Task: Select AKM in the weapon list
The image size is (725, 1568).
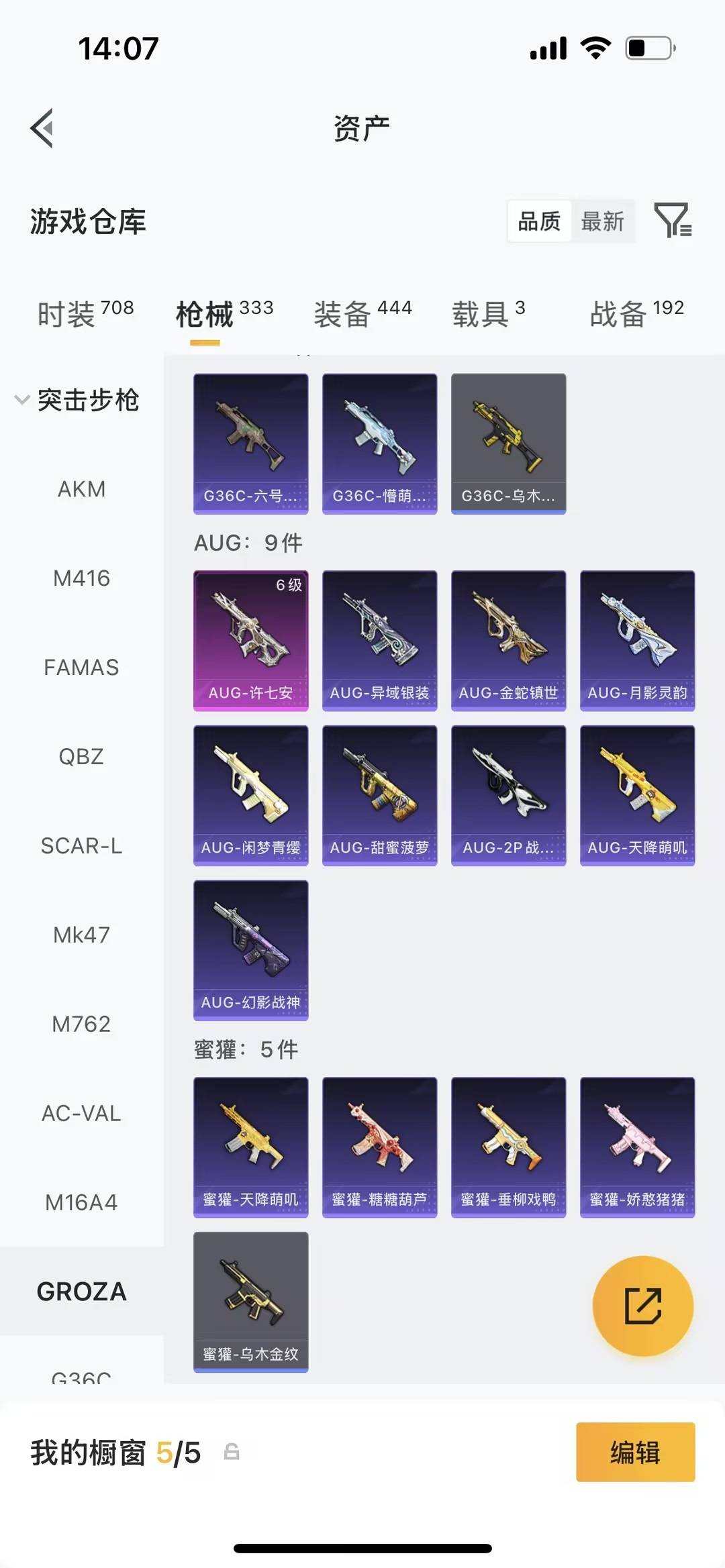Action: point(82,489)
